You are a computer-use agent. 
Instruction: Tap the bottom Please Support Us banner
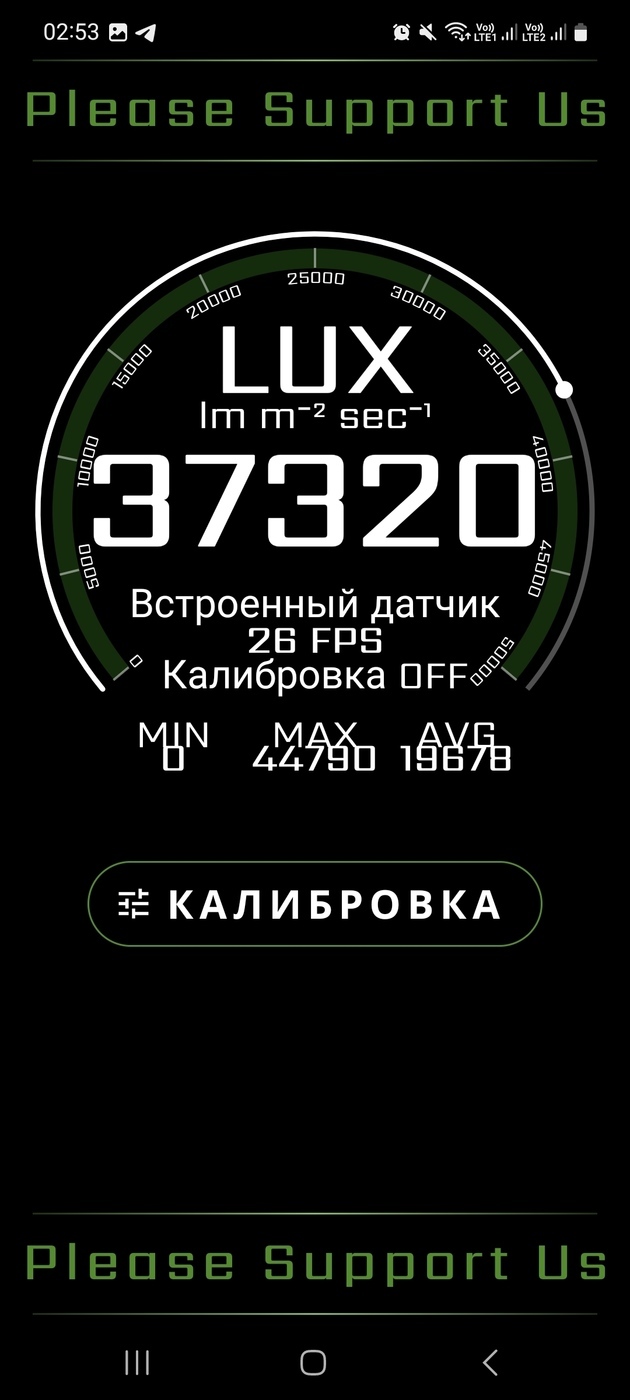315,1263
